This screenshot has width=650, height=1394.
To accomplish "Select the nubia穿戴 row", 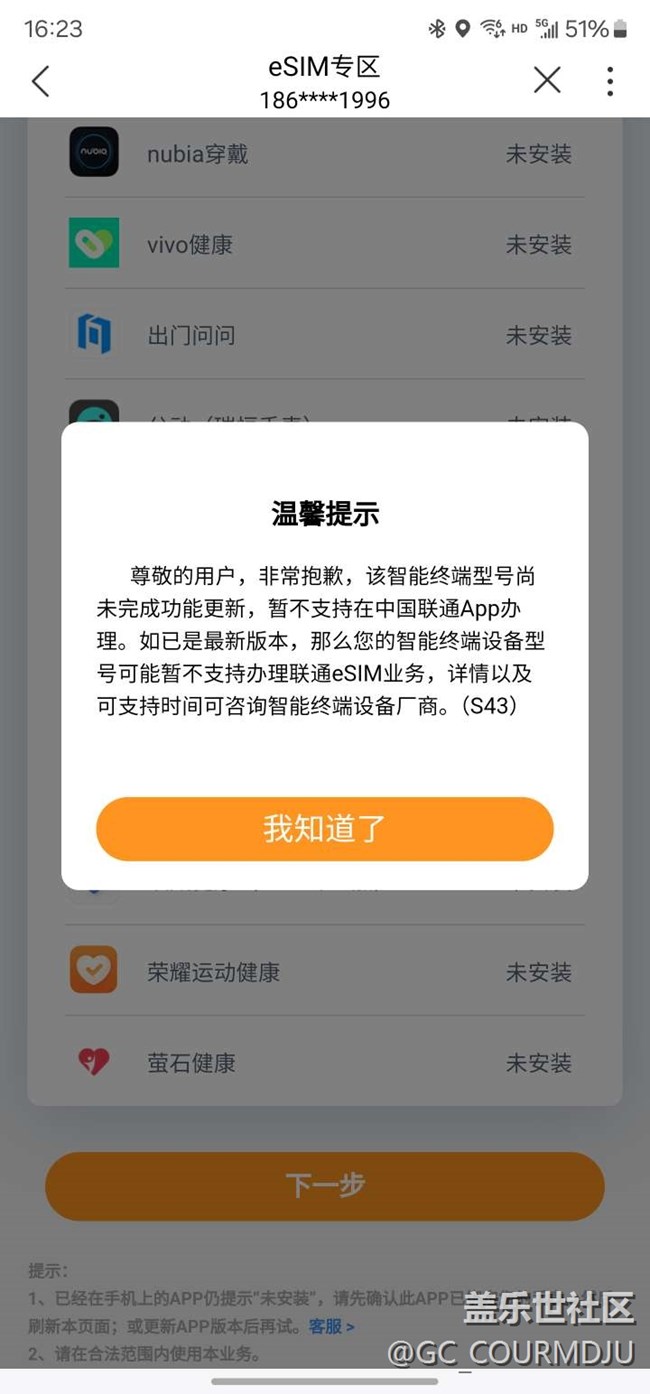I will (325, 153).
